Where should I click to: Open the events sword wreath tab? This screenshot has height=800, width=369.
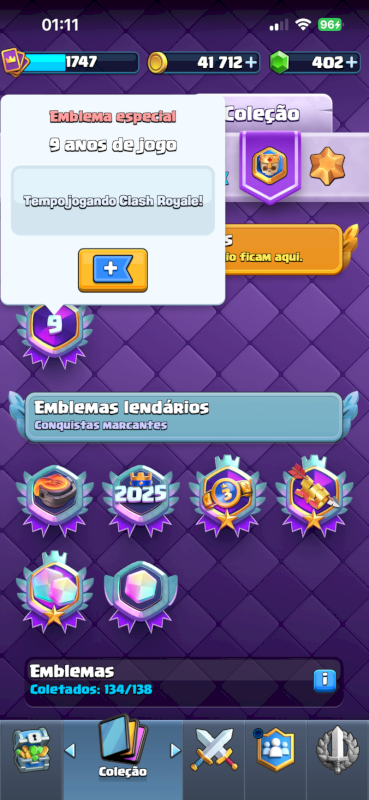[x=337, y=749]
